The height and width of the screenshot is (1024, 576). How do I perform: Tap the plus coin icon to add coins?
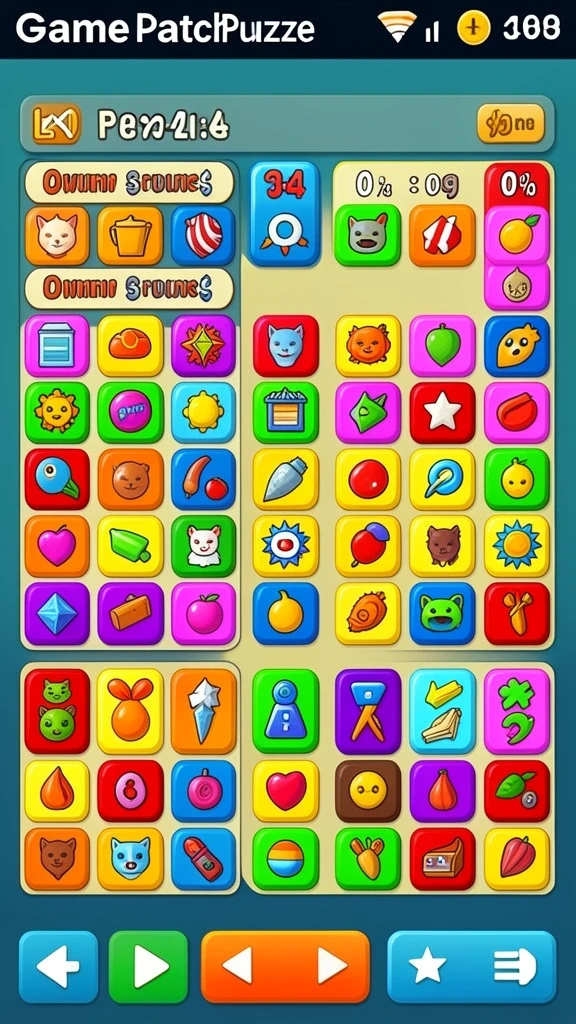(x=473, y=29)
